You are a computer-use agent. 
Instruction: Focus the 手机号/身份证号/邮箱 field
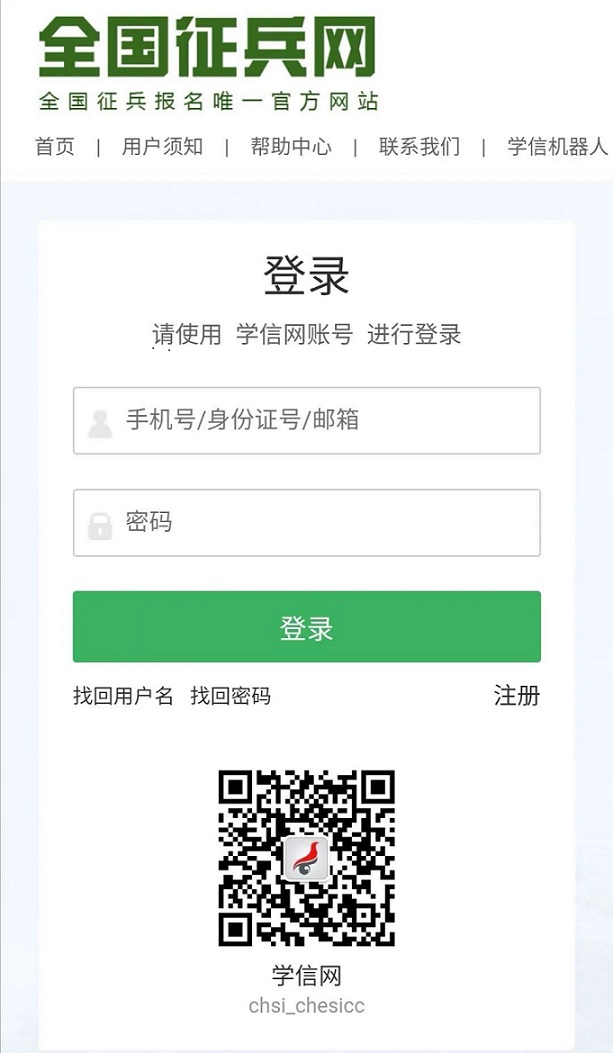click(x=307, y=420)
